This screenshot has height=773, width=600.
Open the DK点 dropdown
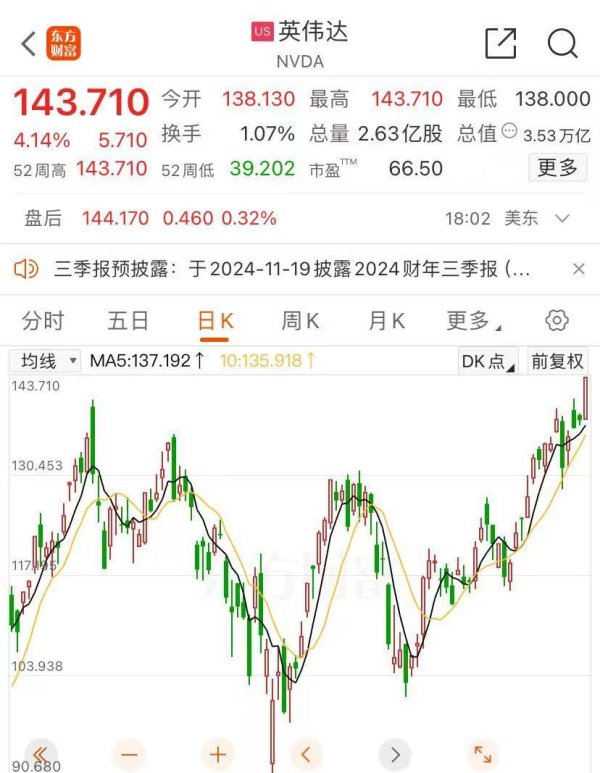488,361
